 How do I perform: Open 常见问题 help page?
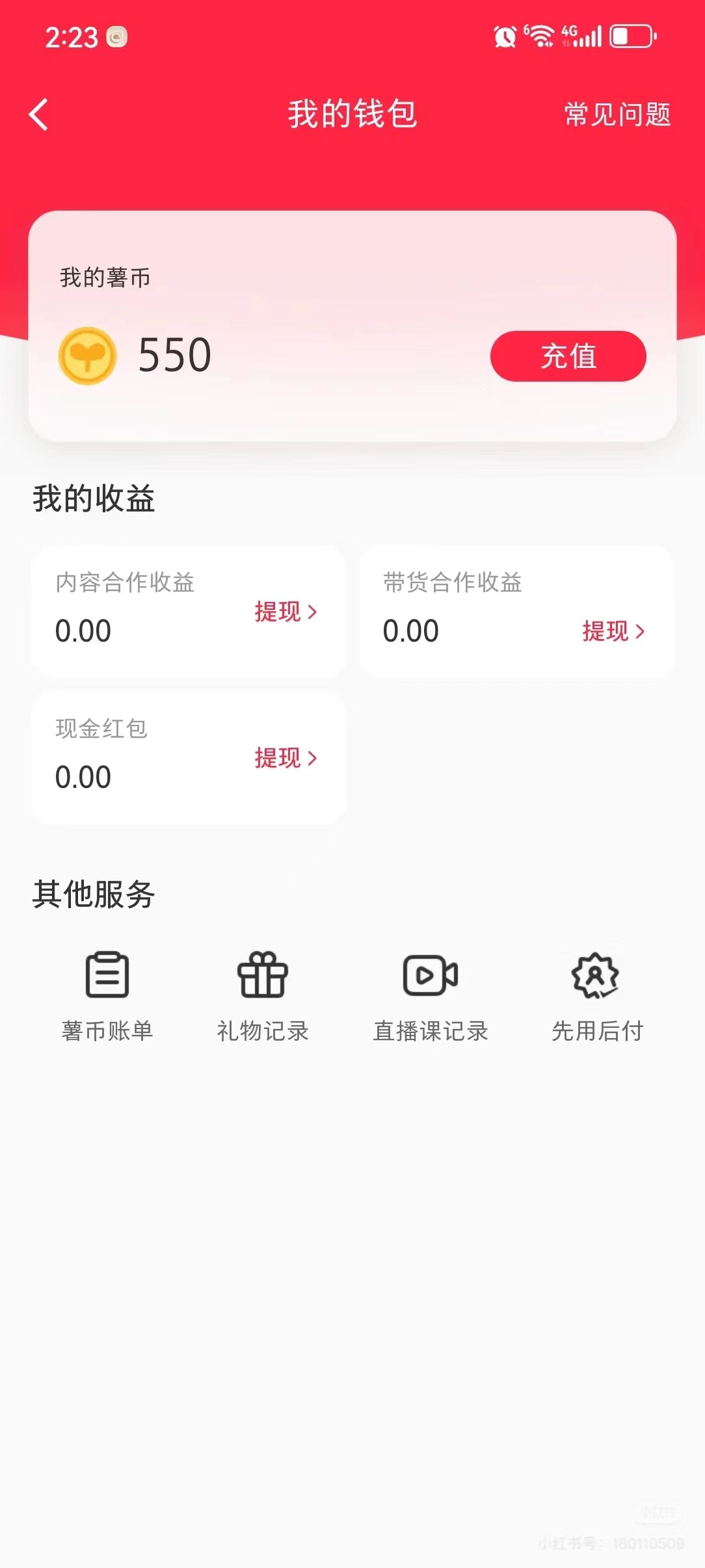pos(617,115)
